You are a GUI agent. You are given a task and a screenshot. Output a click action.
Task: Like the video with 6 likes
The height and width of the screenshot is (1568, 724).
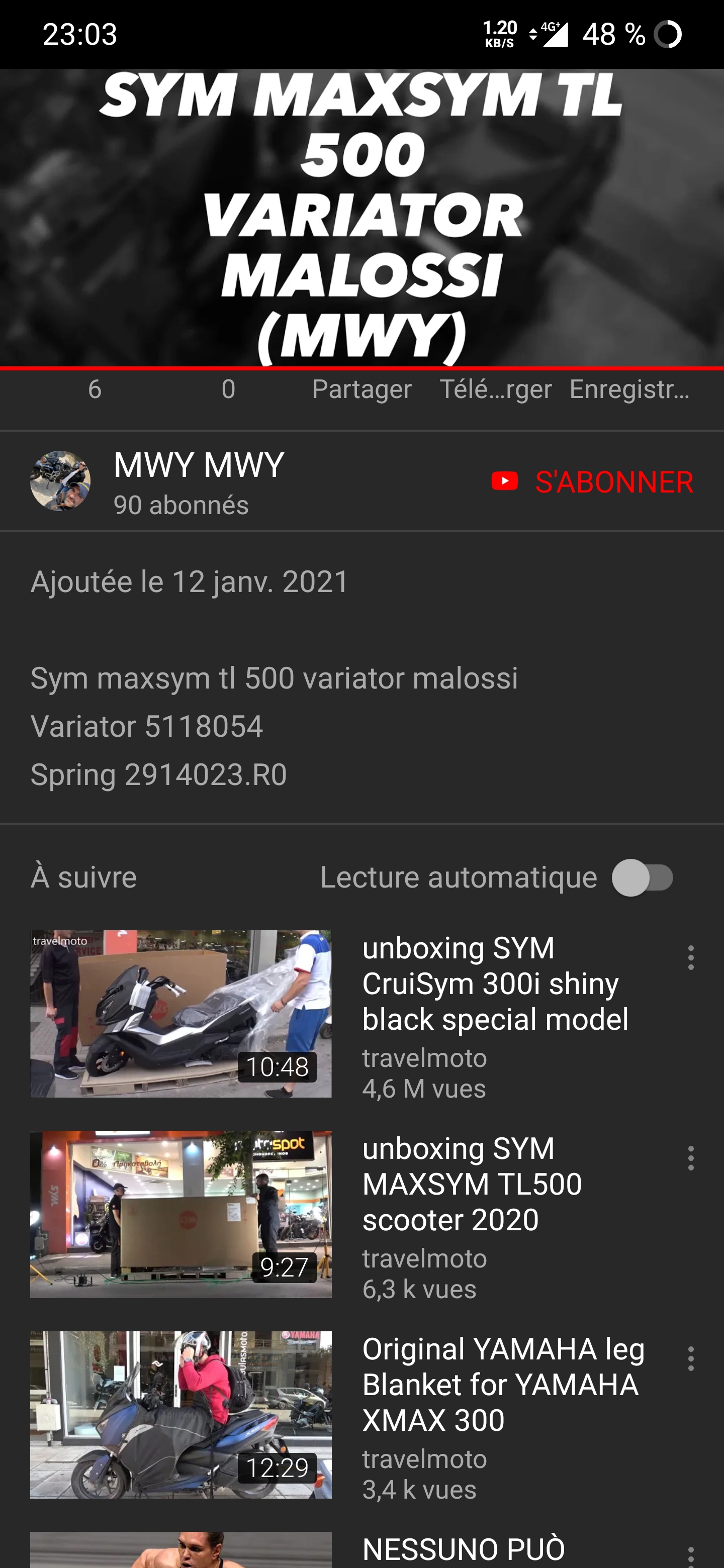tap(95, 389)
